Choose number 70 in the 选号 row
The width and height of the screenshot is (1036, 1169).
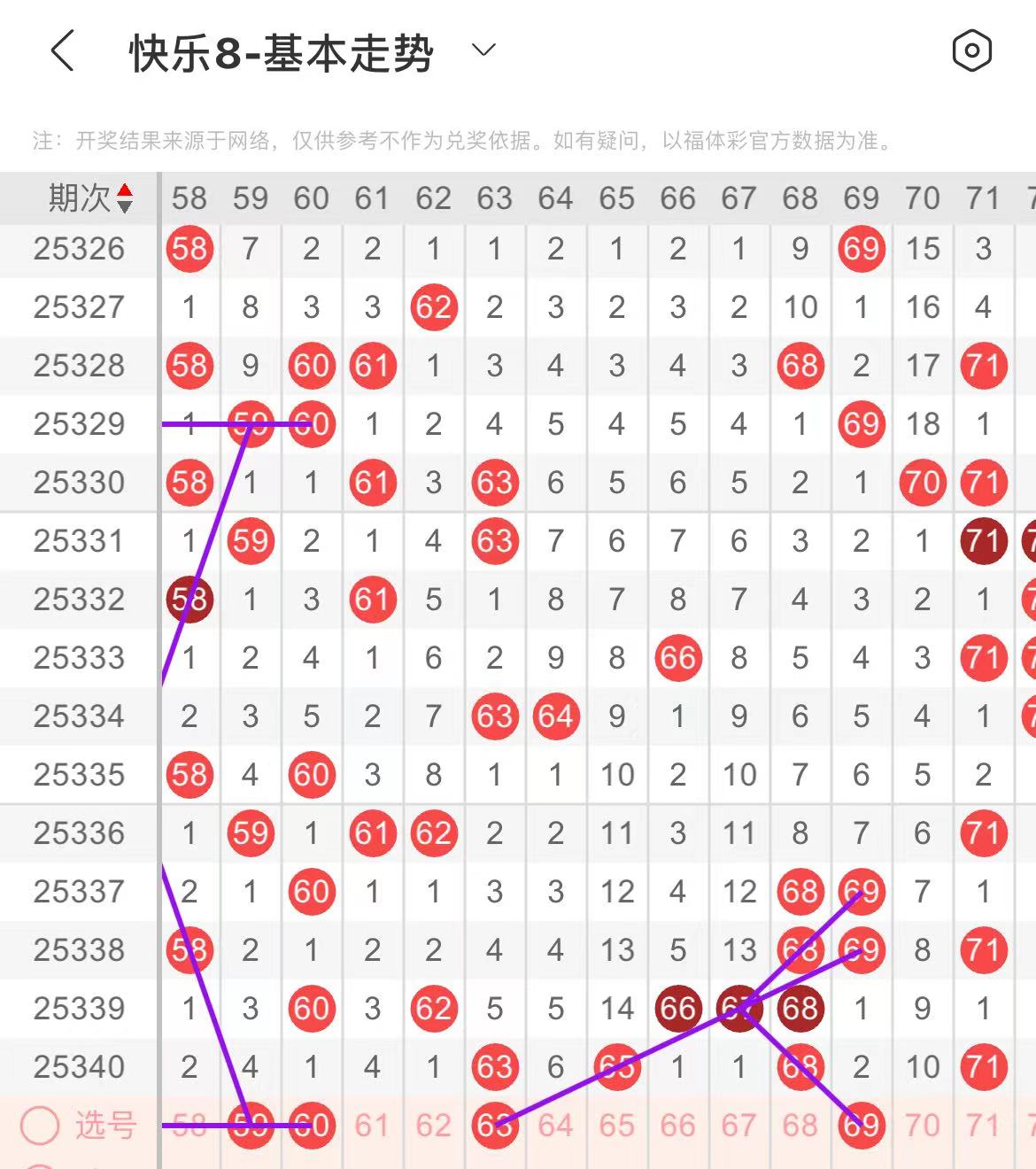coord(923,1126)
